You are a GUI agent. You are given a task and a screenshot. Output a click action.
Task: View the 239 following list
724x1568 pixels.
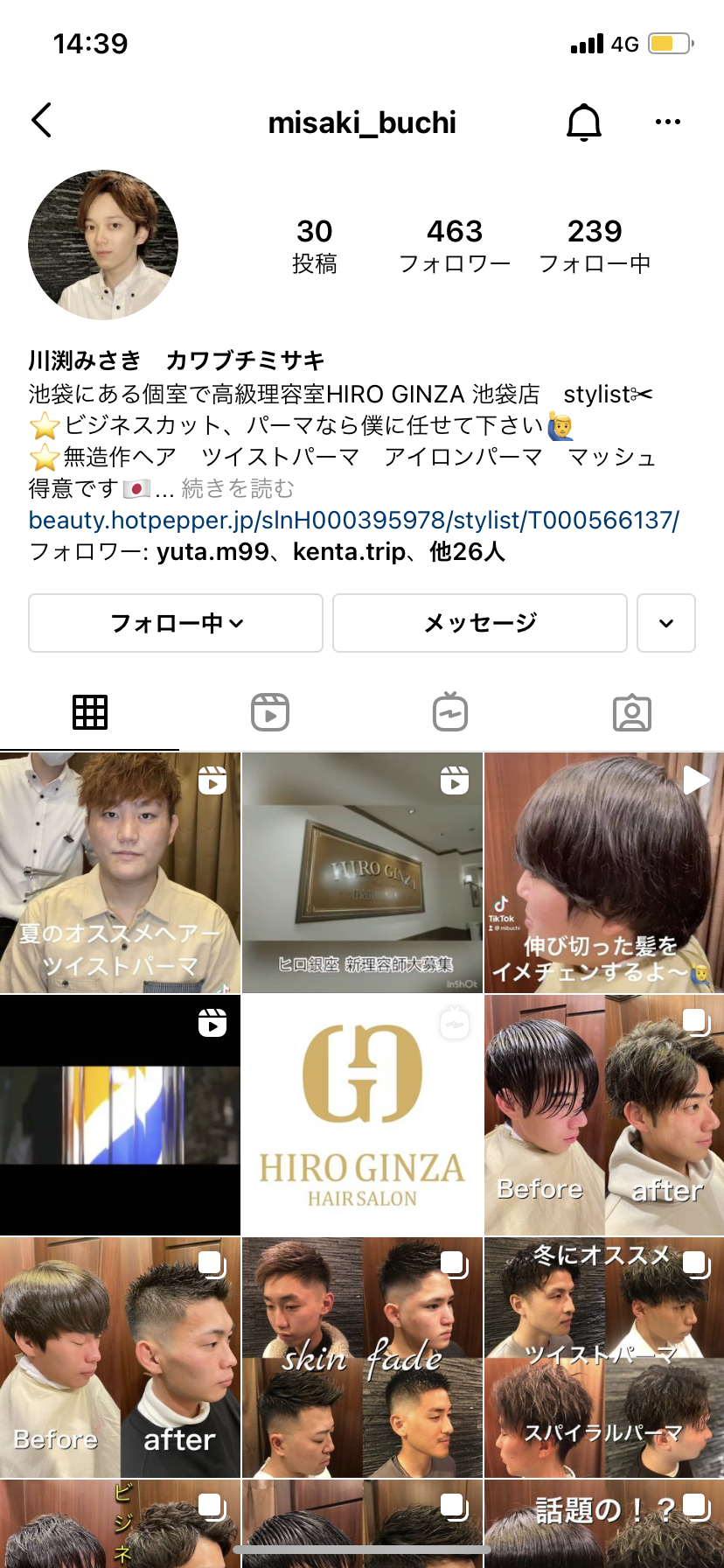click(x=595, y=246)
